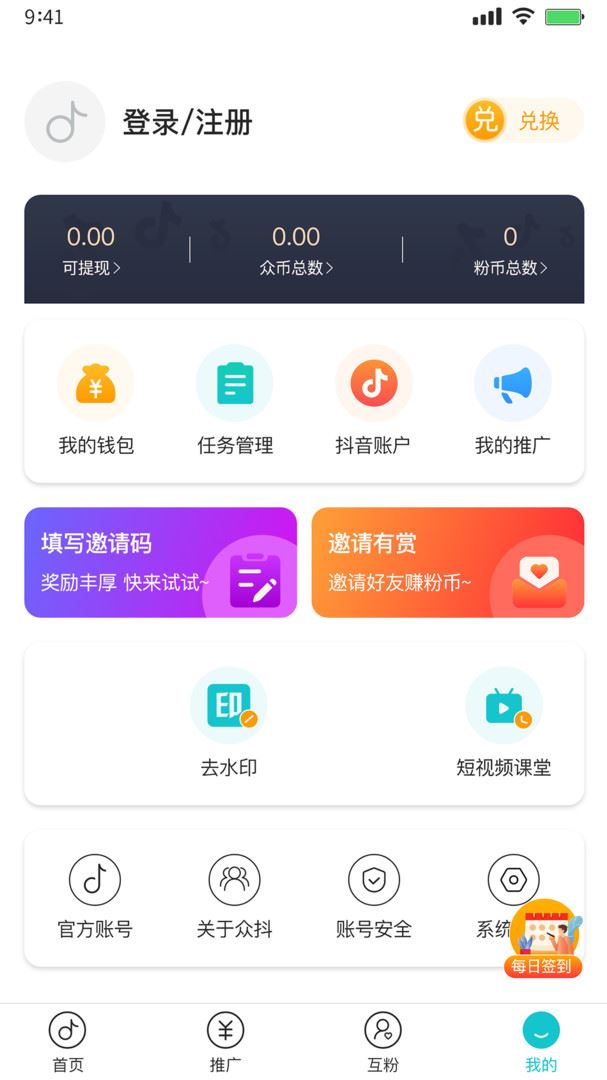Tap the 每日签到 floating button
This screenshot has height=1080, width=607.
[543, 938]
